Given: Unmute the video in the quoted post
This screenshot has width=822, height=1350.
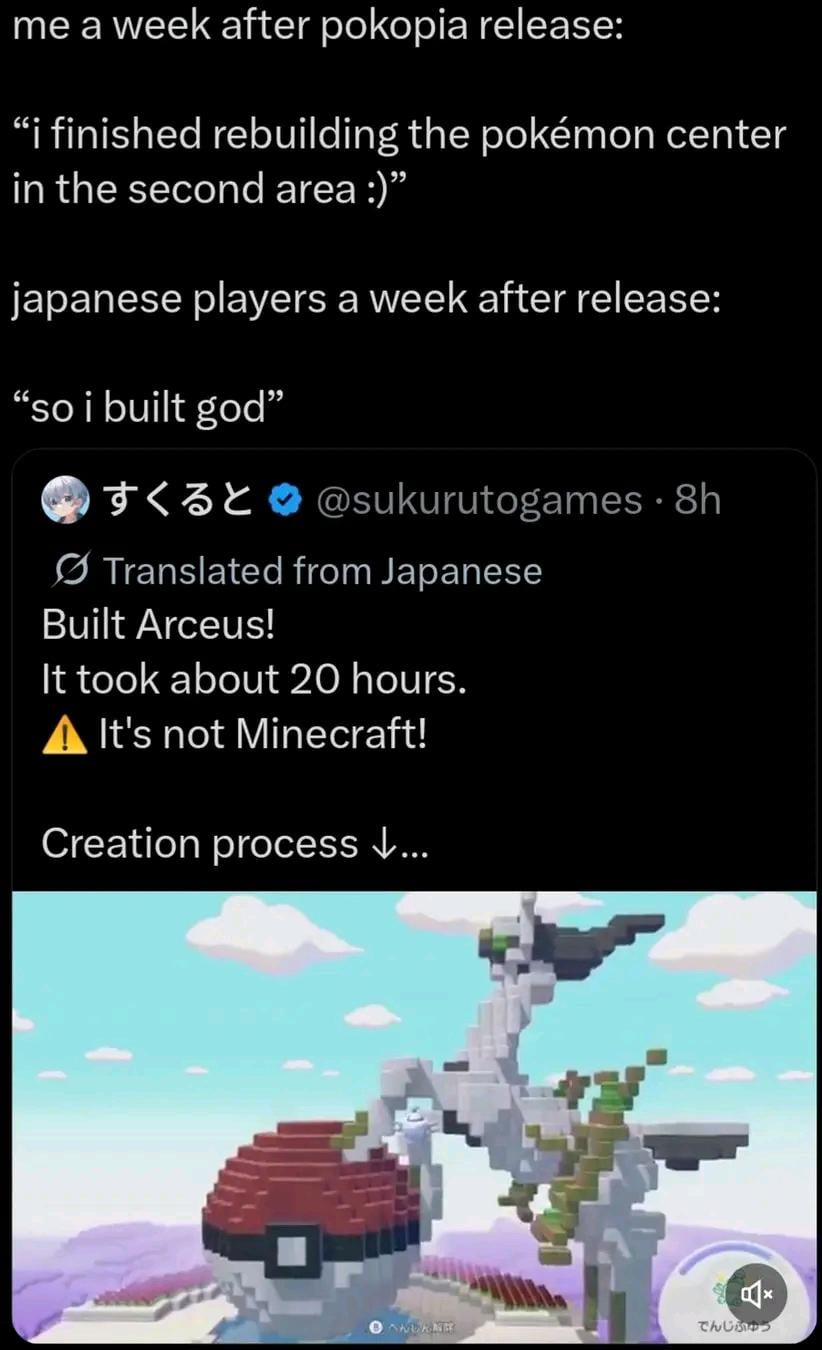Looking at the screenshot, I should [x=755, y=1295].
